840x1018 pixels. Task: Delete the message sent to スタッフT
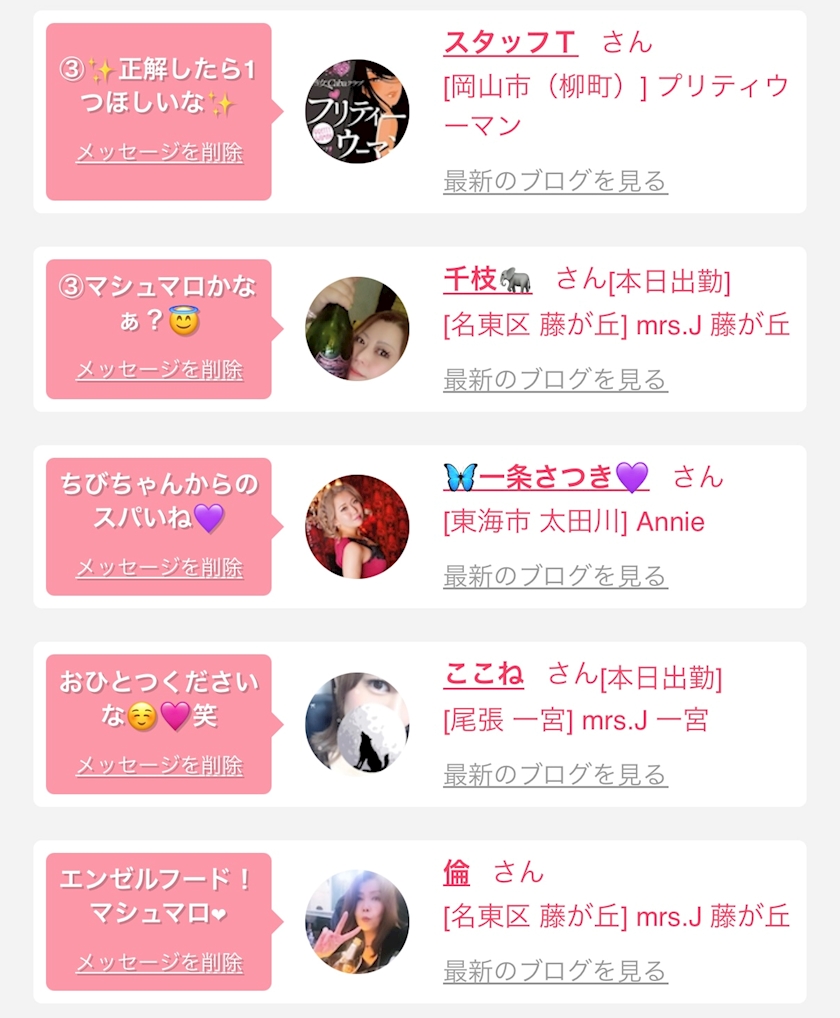tap(159, 153)
